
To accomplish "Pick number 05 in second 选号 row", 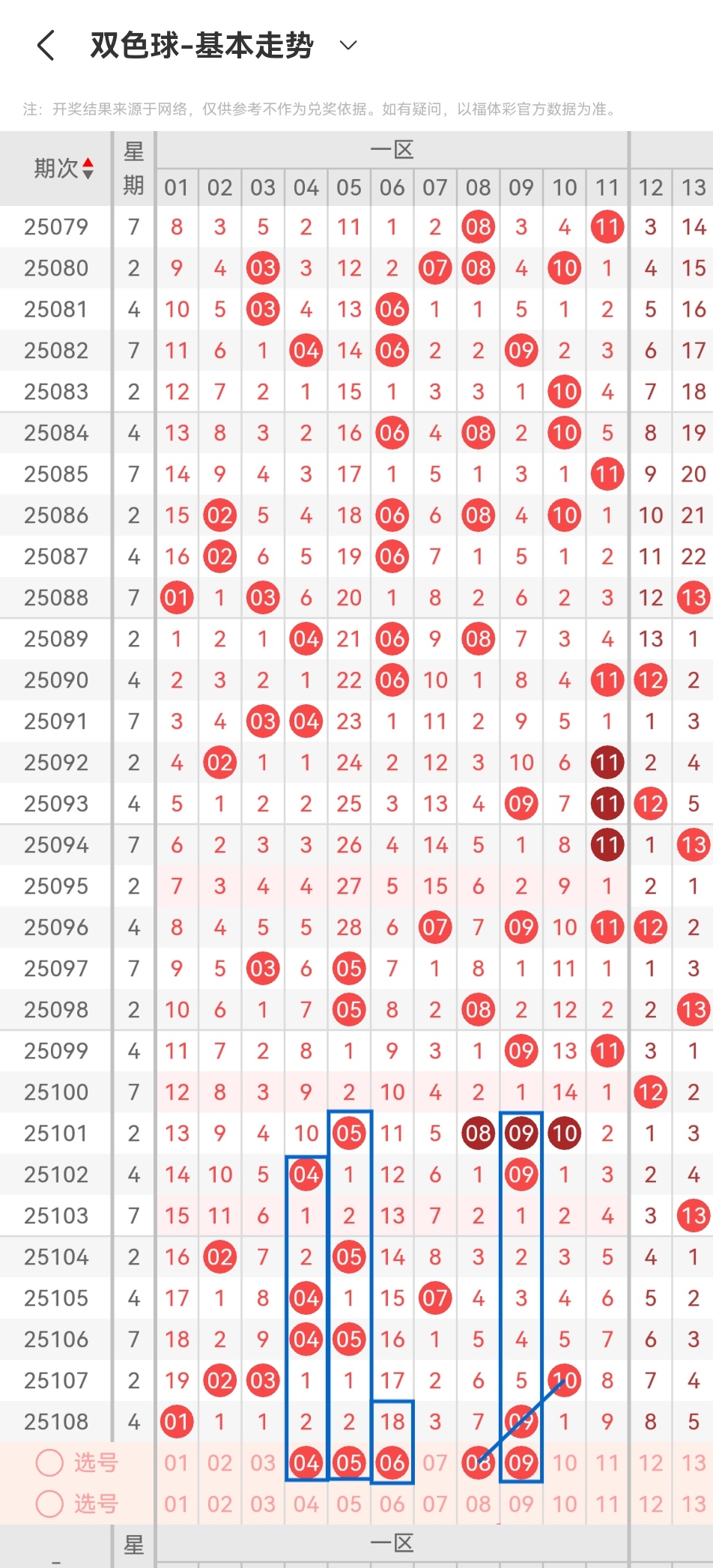I will (349, 1504).
